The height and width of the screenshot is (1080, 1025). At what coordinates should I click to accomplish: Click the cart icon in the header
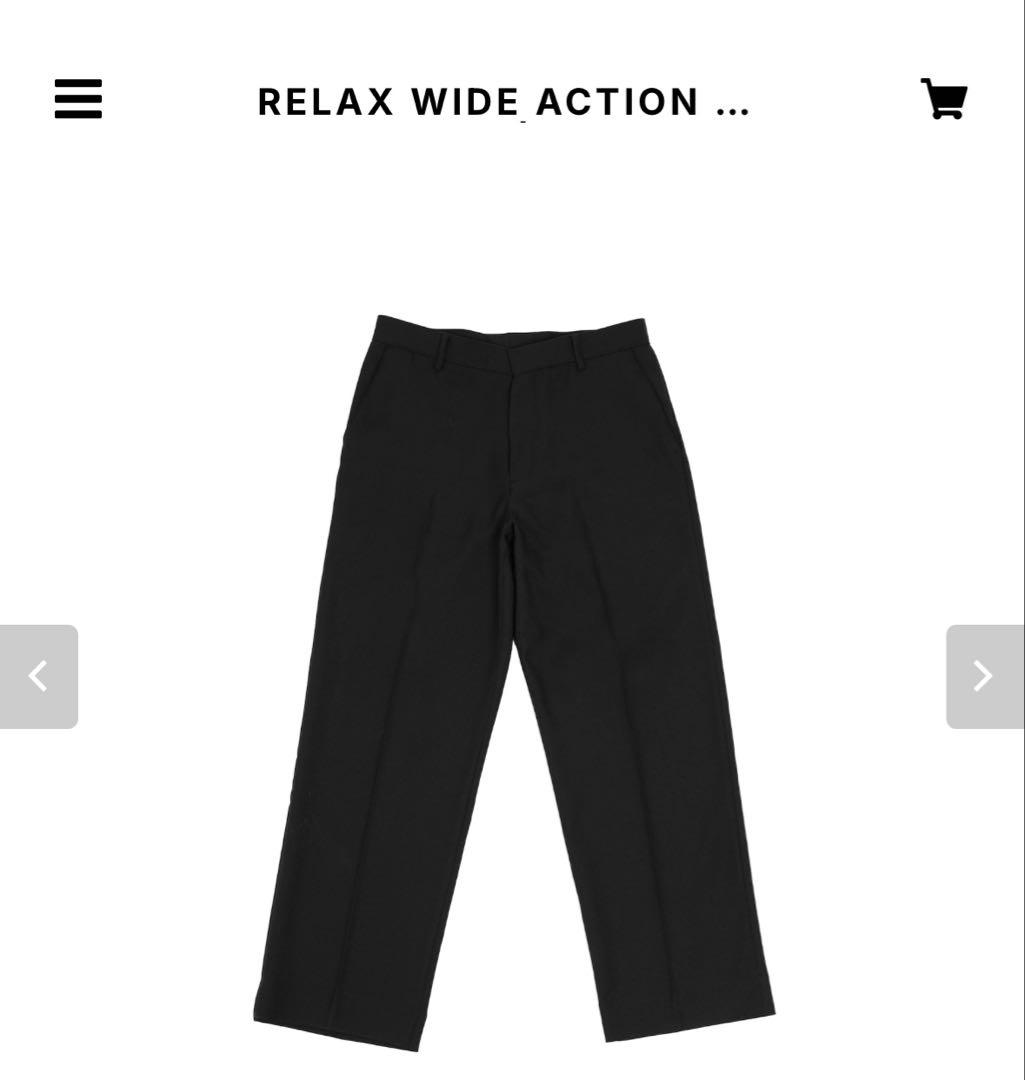(x=943, y=100)
